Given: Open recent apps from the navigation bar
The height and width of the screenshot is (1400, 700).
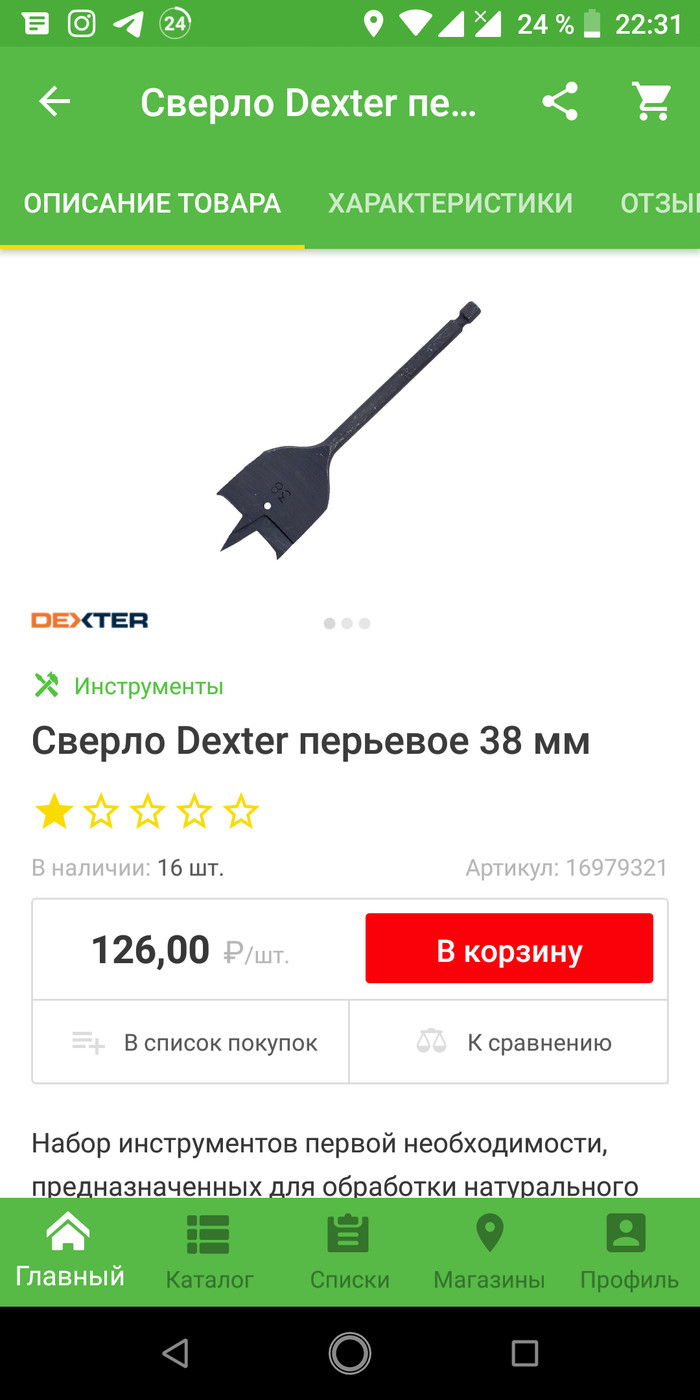Looking at the screenshot, I should tap(524, 1353).
